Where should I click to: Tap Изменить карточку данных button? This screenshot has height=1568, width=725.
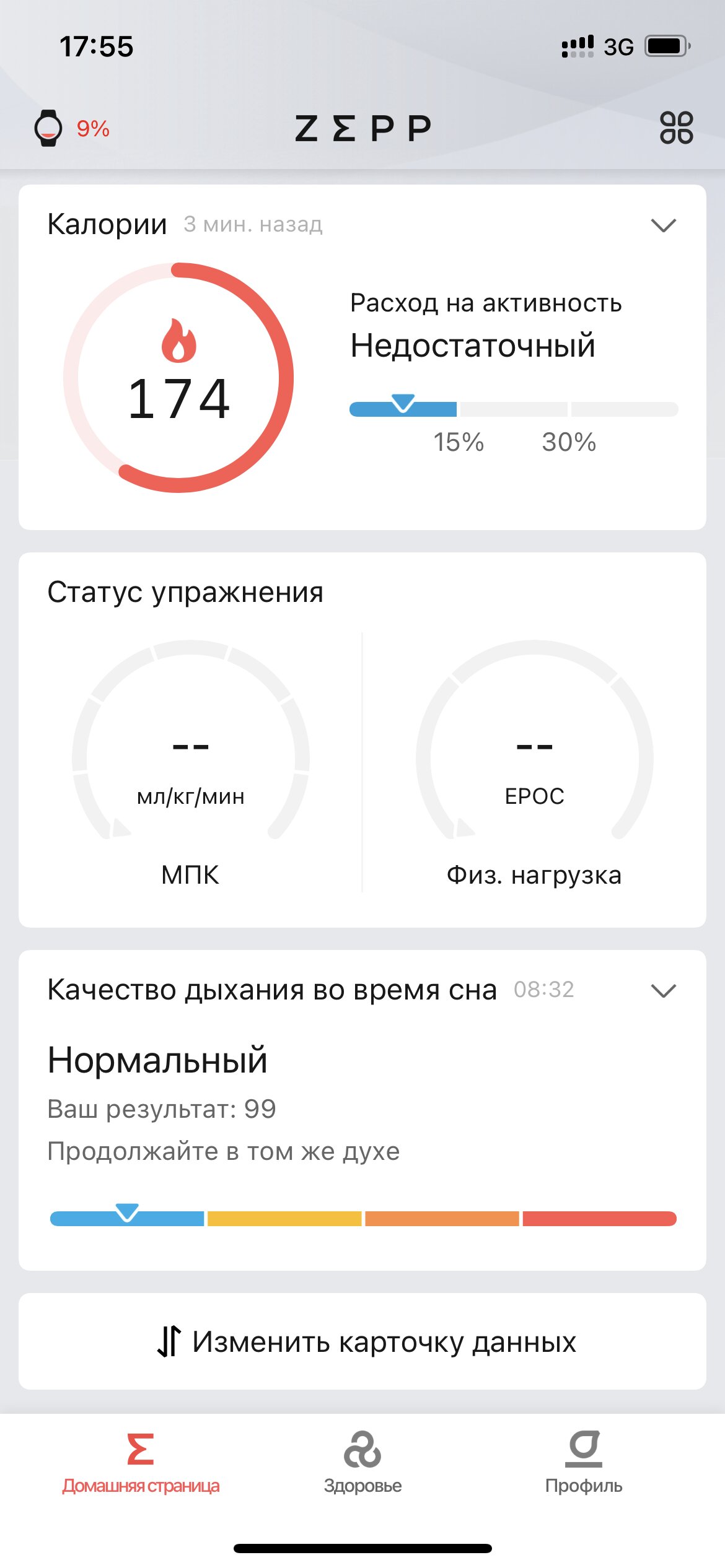(362, 1341)
